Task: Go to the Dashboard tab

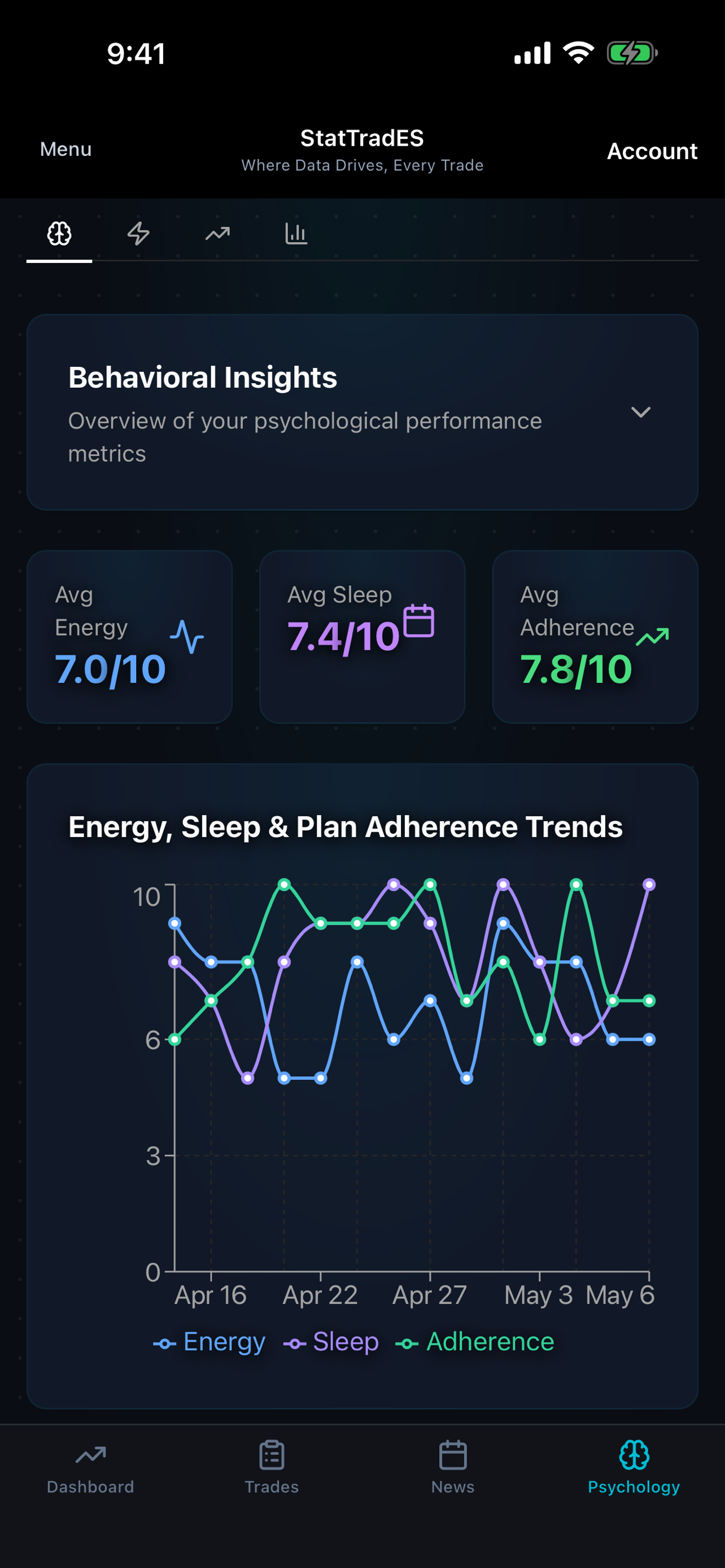Action: [x=90, y=1468]
